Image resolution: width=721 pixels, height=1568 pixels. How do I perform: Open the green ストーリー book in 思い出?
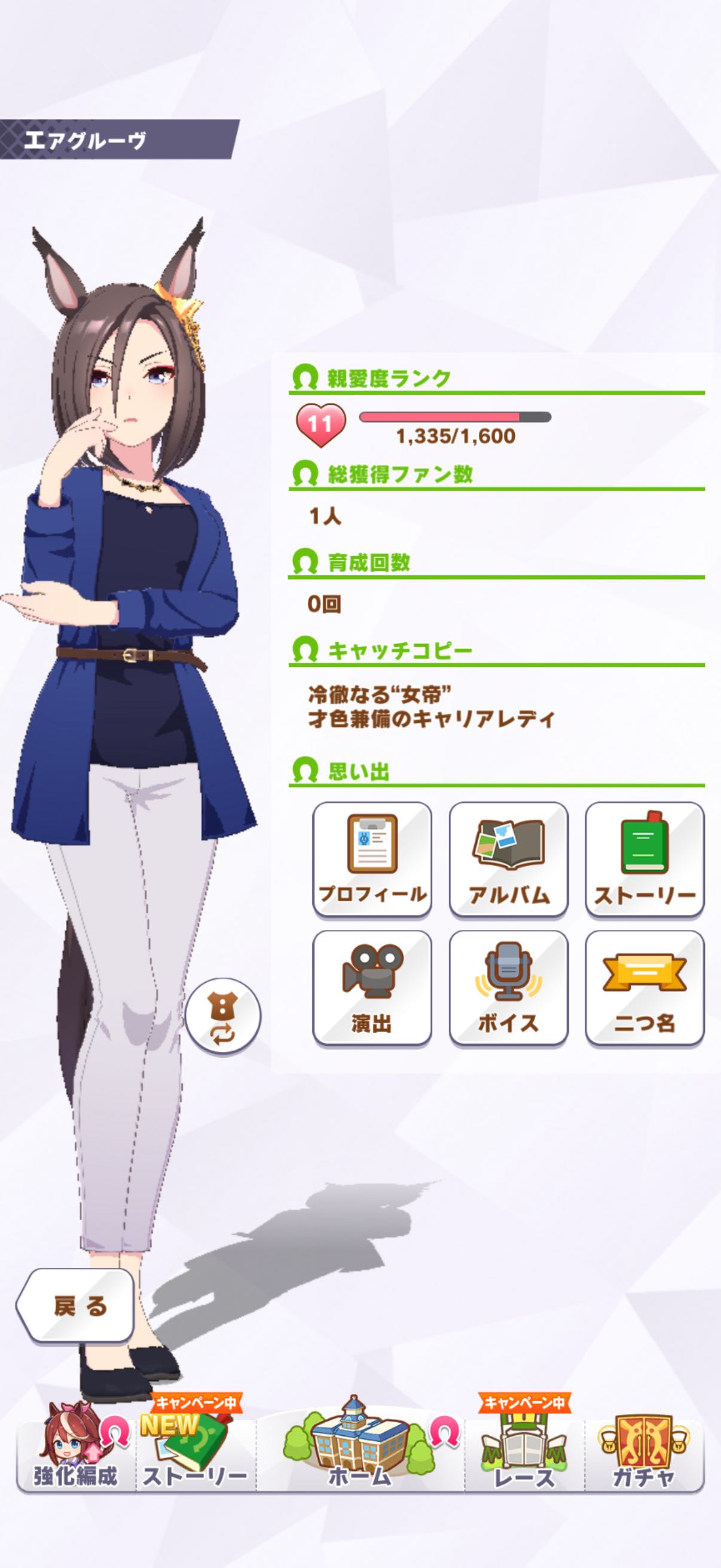pyautogui.click(x=644, y=859)
